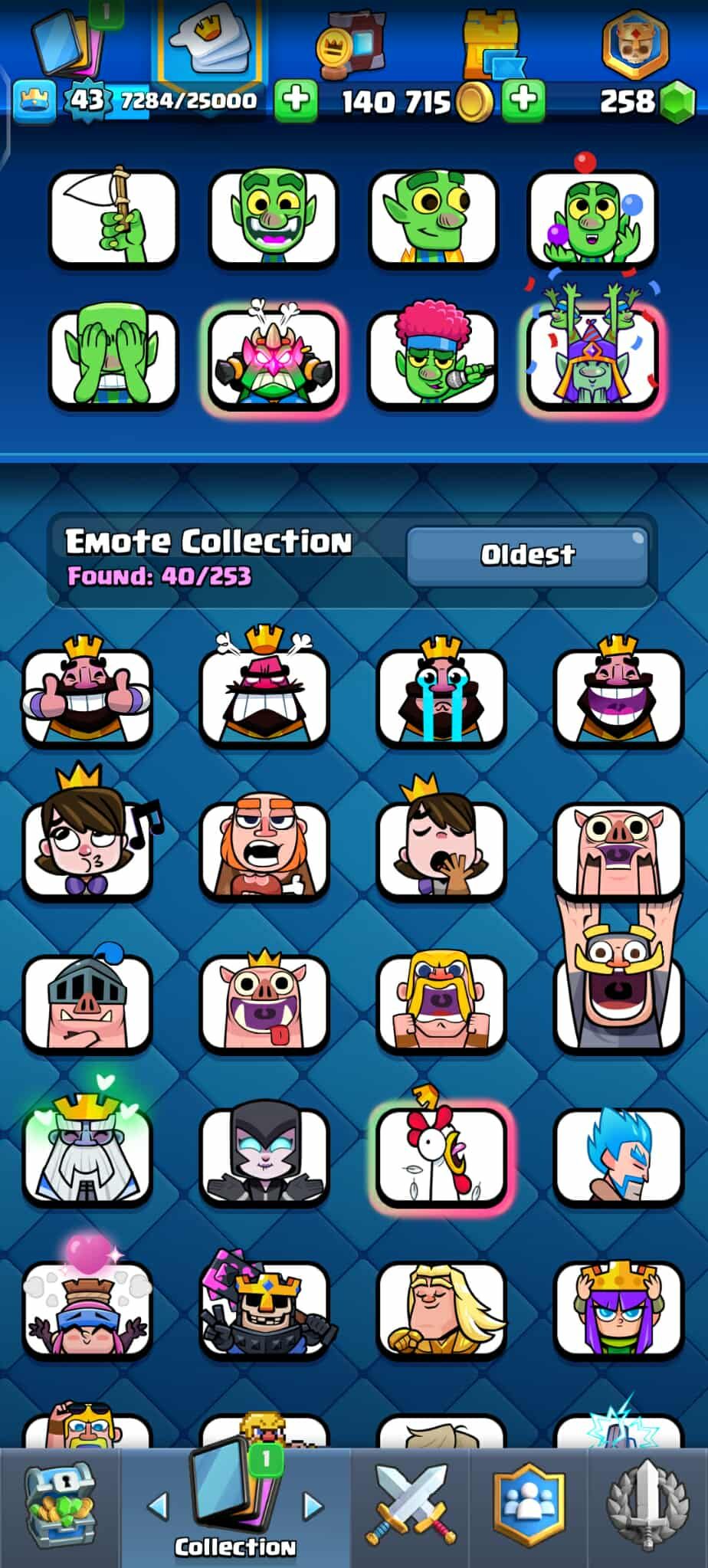
Task: Switch to the Battle crossed swords tab
Action: click(411, 1507)
